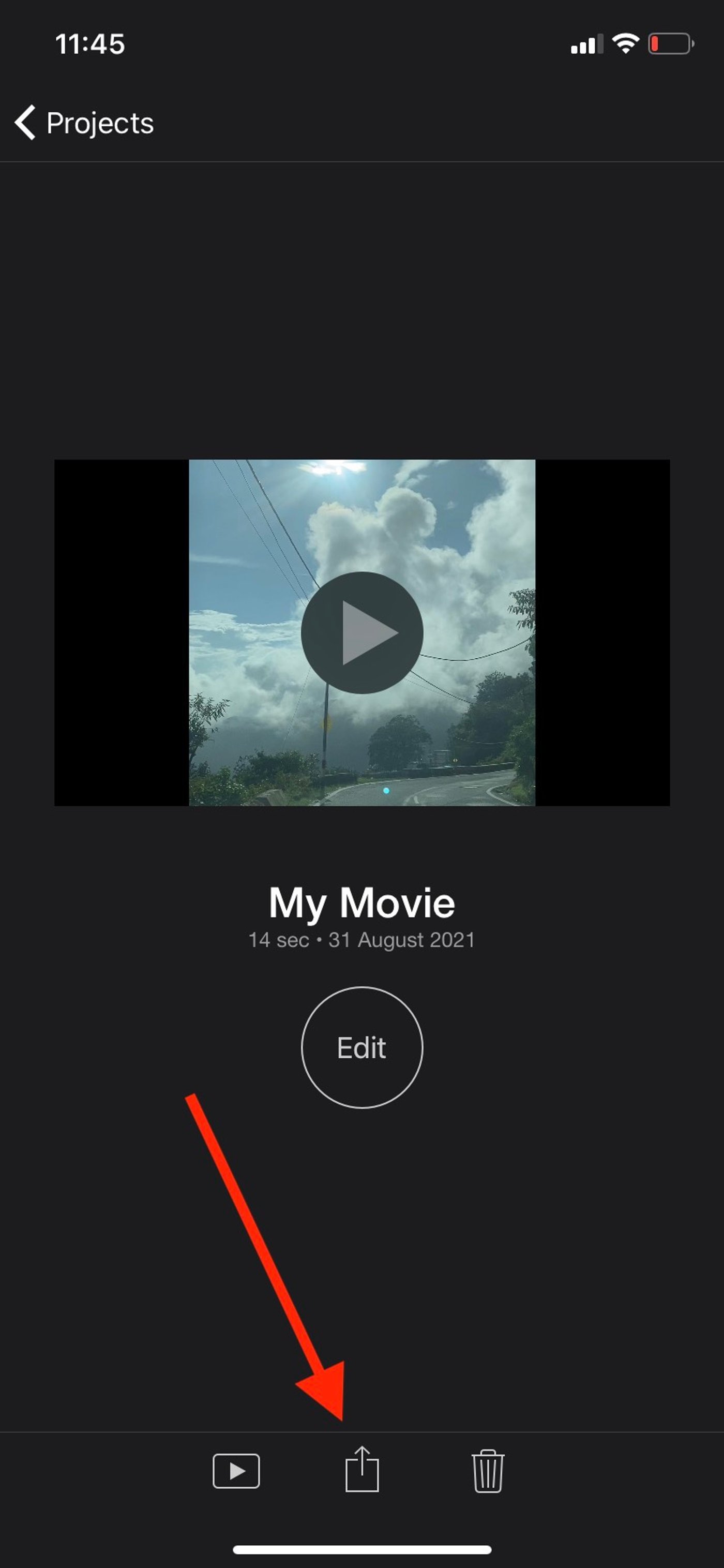Tap the home indicator bar at the bottom
This screenshot has height=1568, width=724.
tap(362, 1550)
